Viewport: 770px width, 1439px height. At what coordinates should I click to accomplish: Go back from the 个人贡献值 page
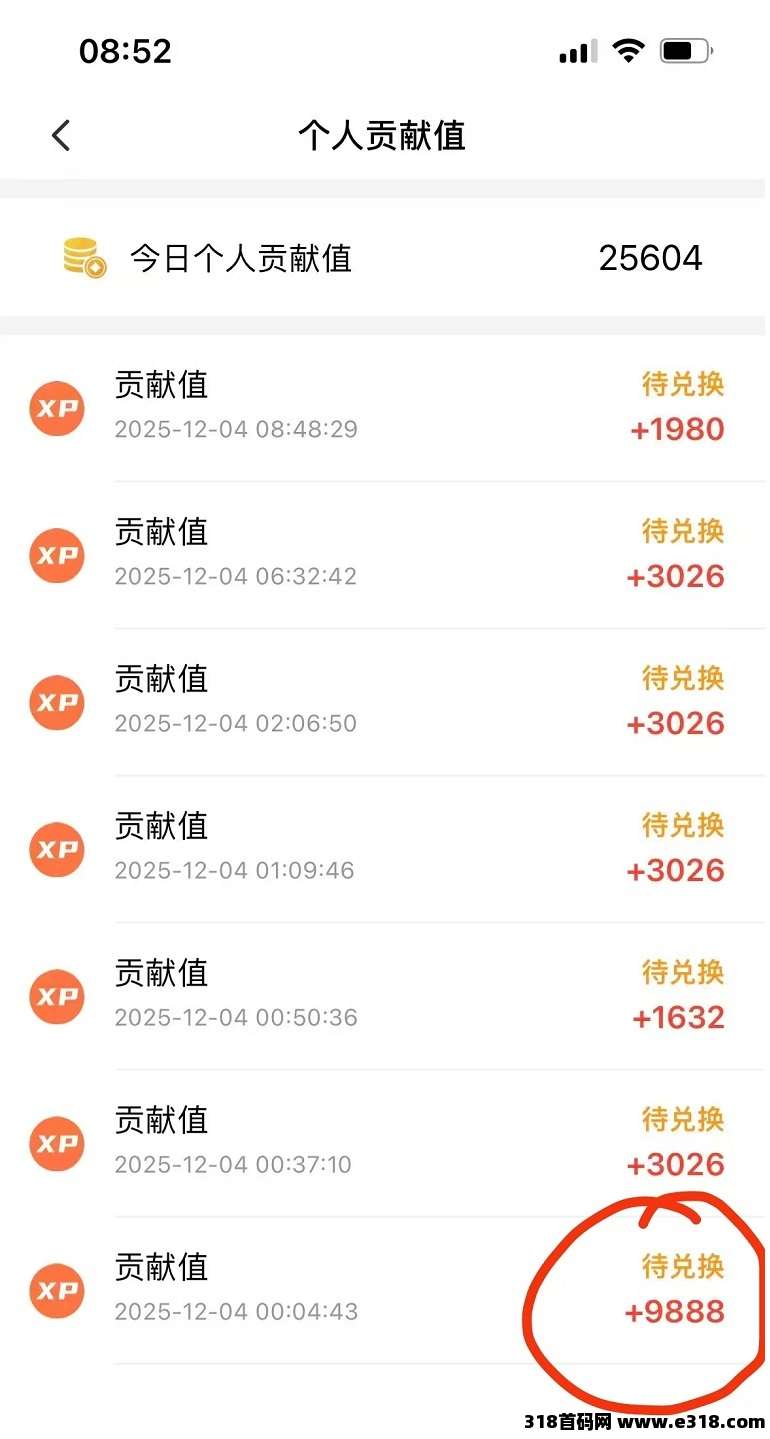pos(62,136)
